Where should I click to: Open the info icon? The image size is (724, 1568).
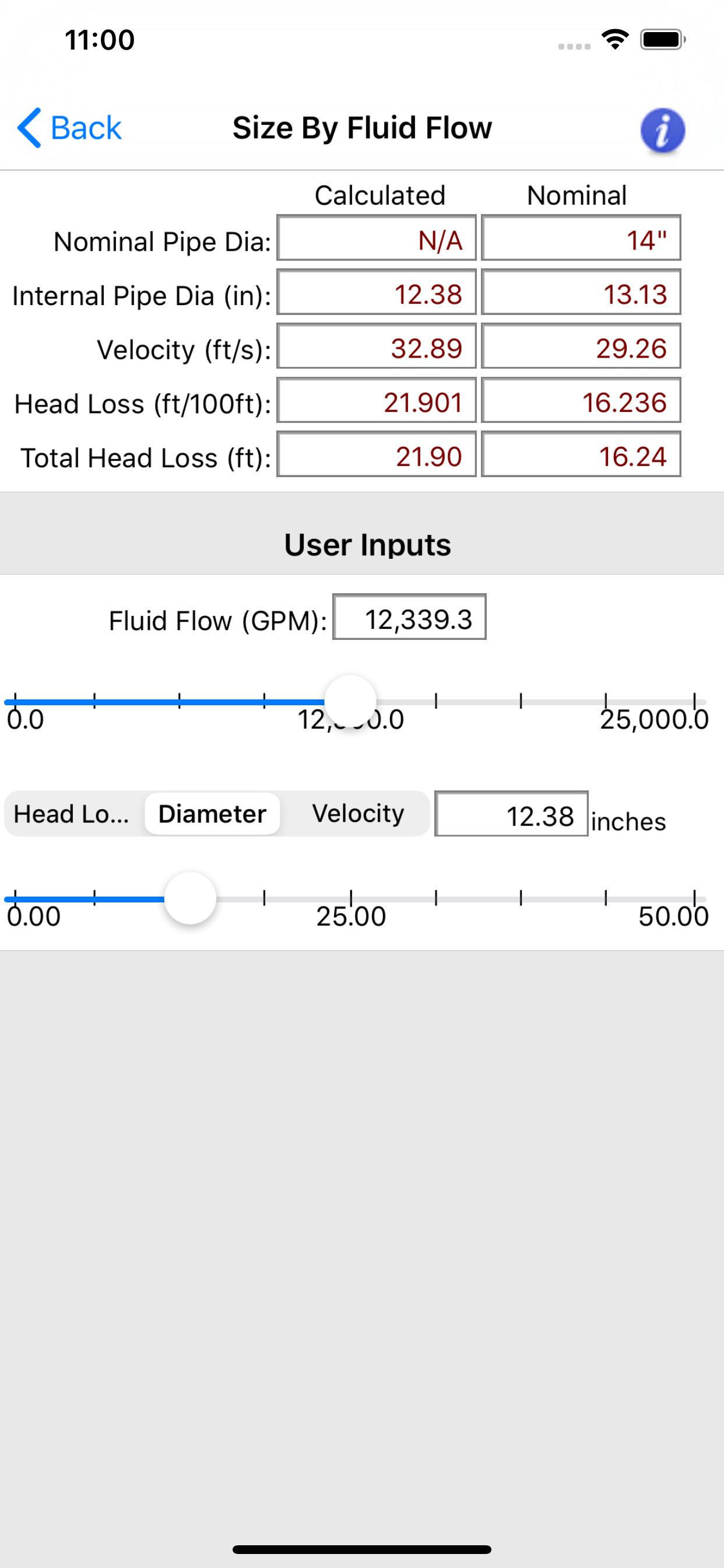pos(662,129)
